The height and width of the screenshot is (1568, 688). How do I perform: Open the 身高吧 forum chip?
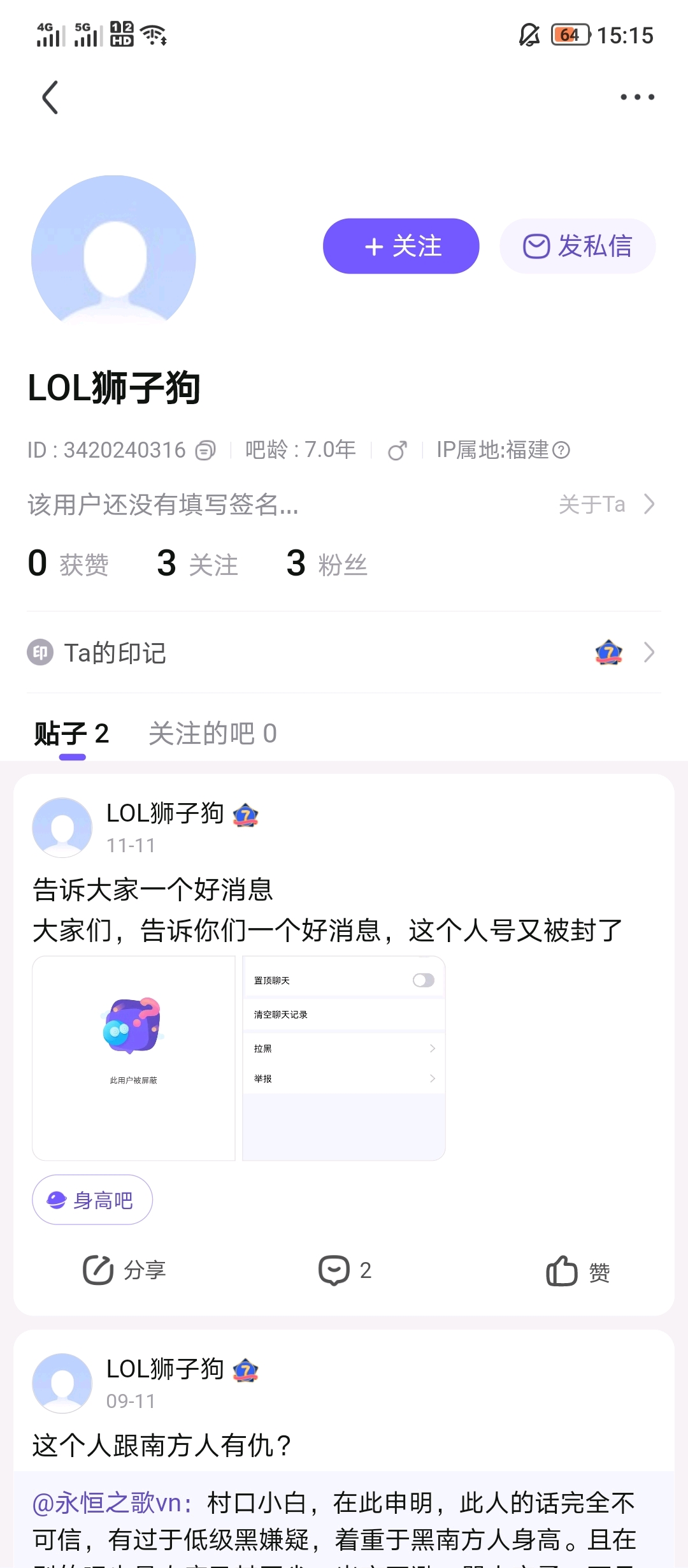(x=92, y=1200)
